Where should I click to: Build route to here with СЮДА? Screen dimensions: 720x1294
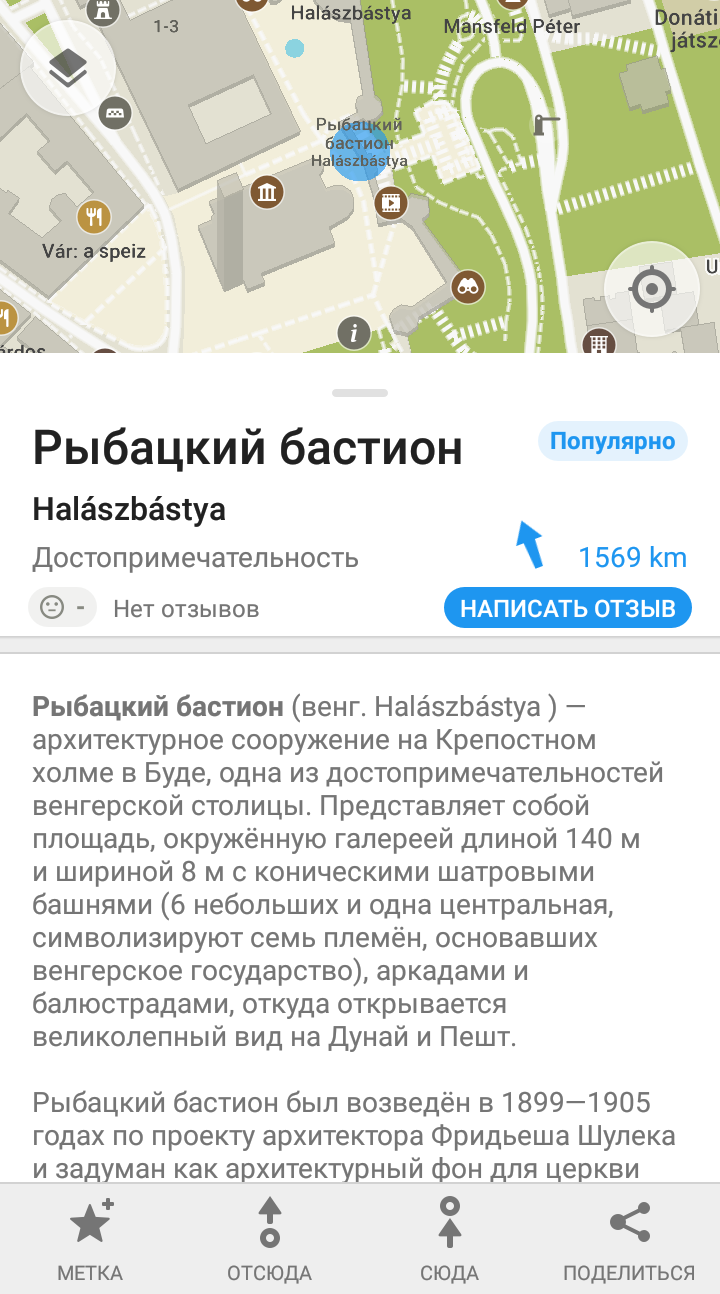(450, 1239)
